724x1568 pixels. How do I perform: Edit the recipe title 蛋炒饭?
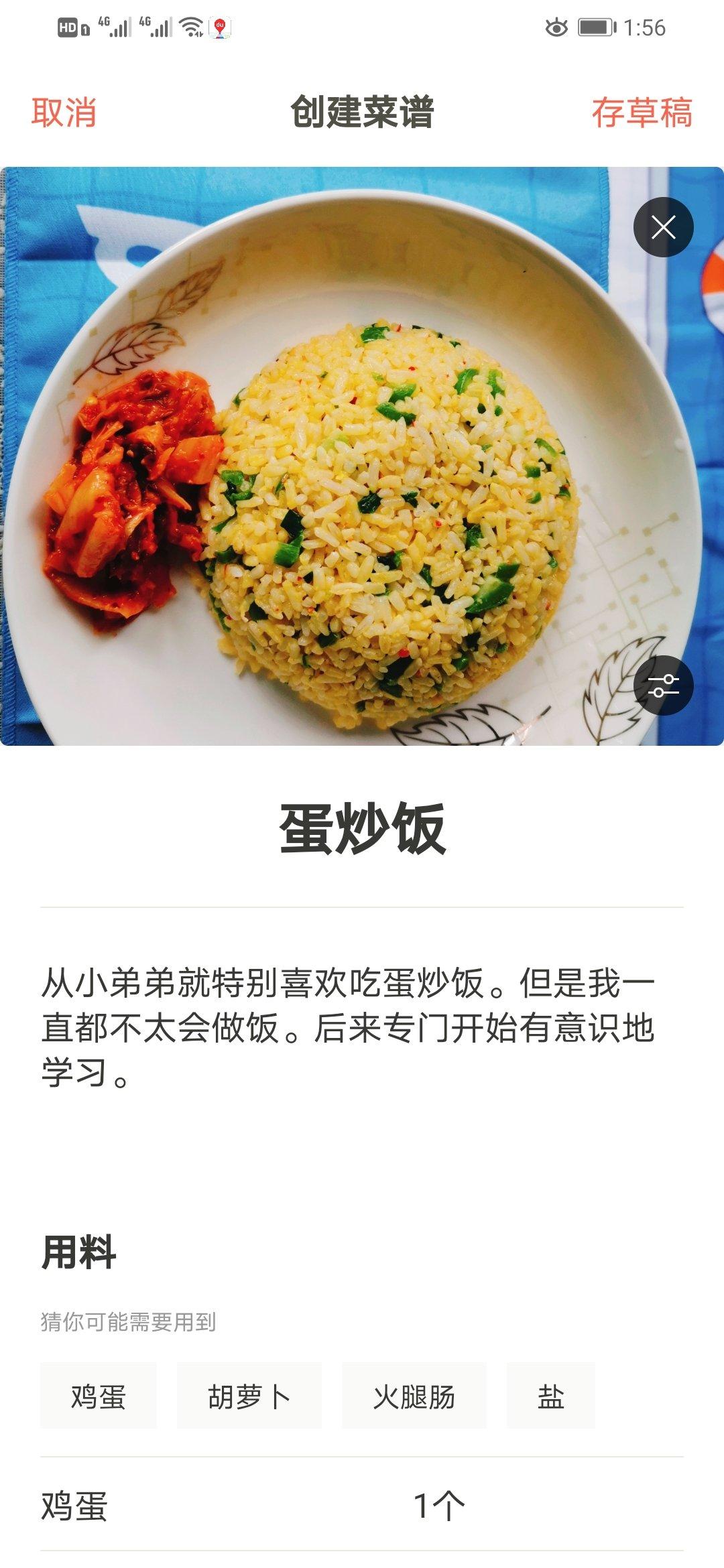pos(362,829)
